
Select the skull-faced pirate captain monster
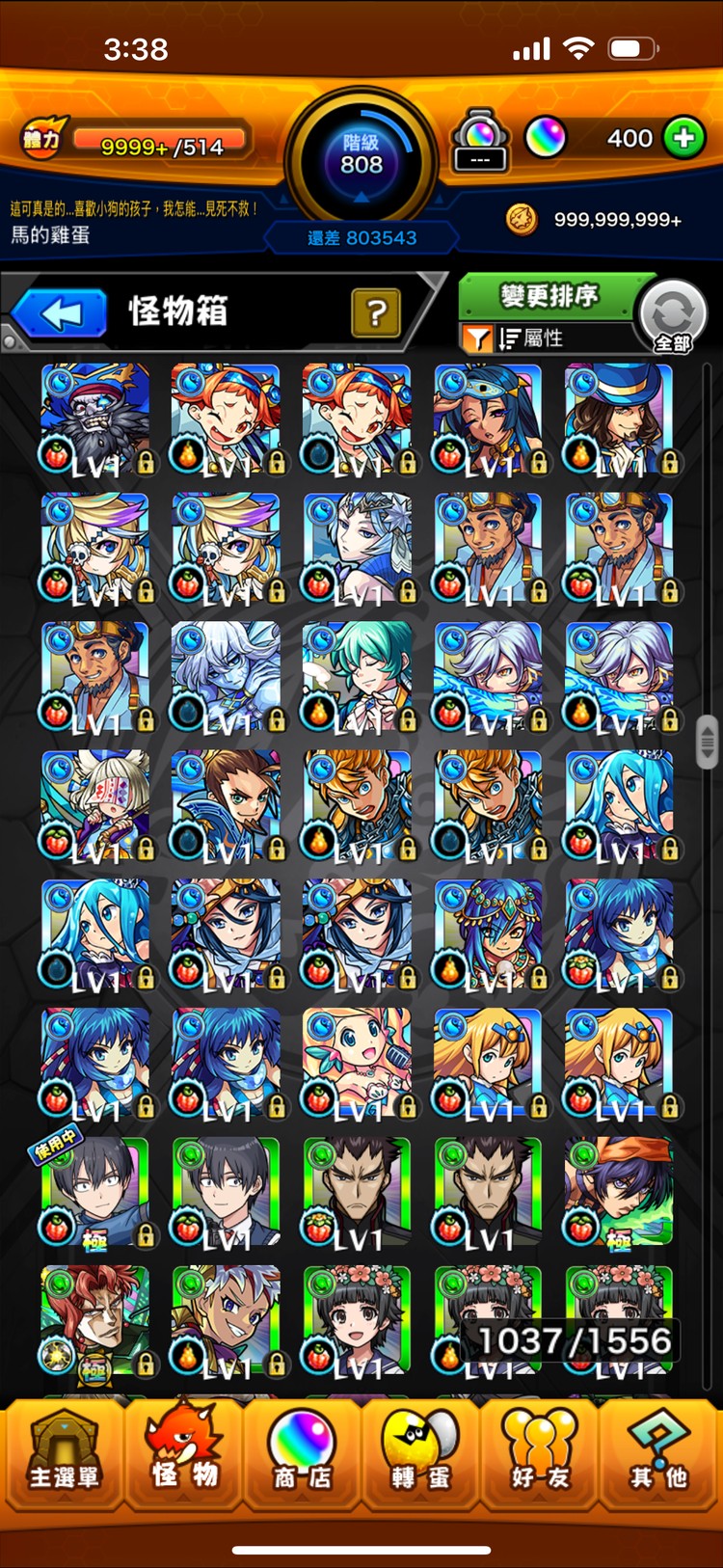pos(94,418)
